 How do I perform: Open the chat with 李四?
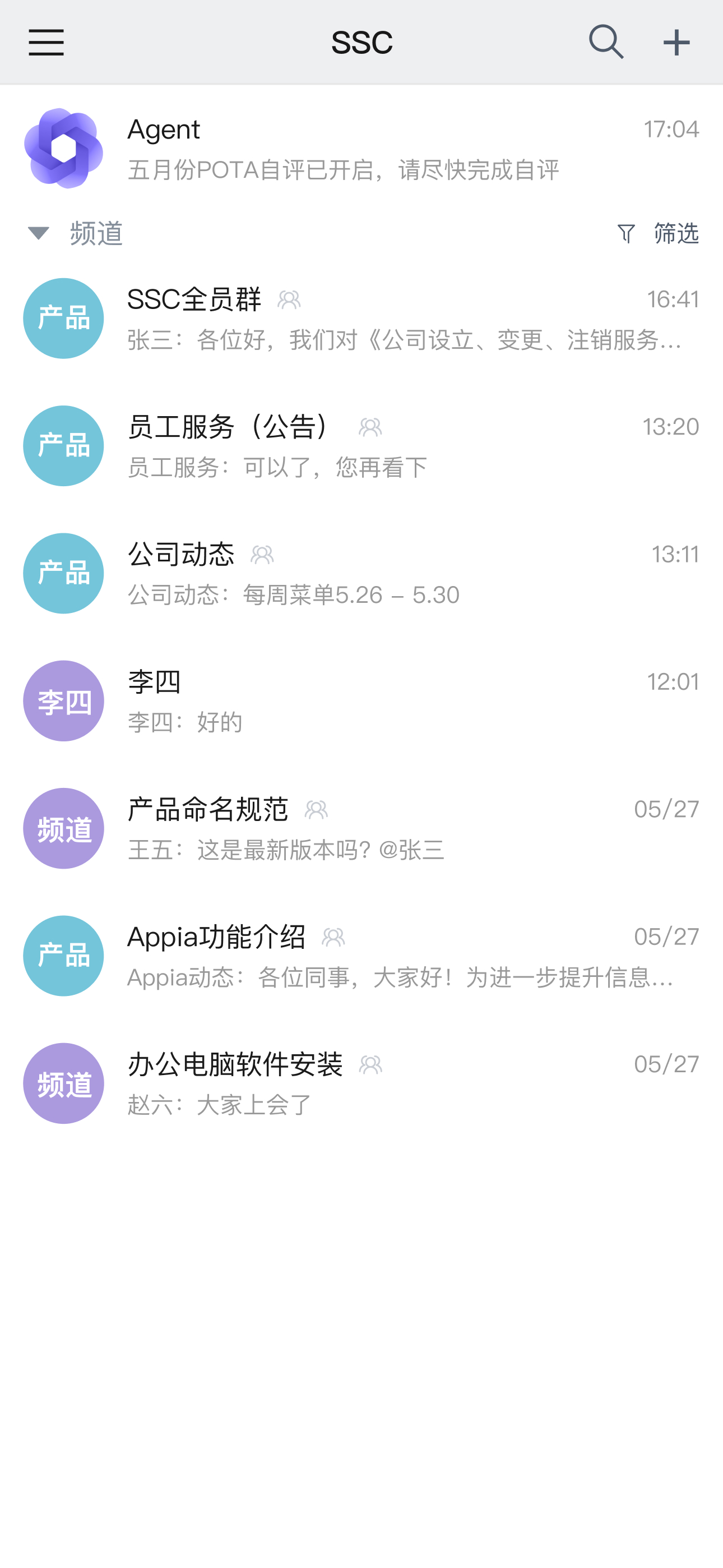361,701
